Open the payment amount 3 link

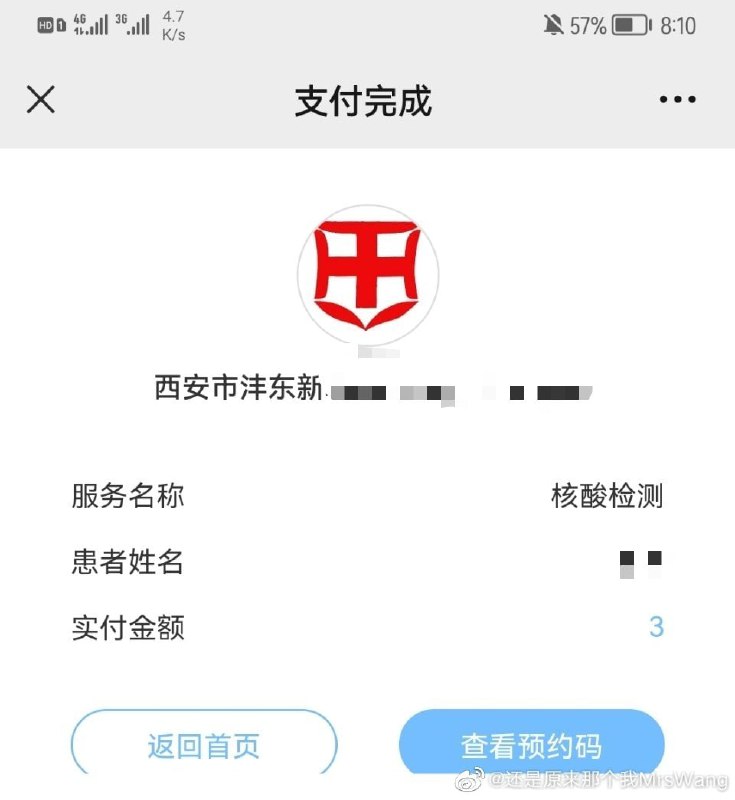click(x=657, y=628)
